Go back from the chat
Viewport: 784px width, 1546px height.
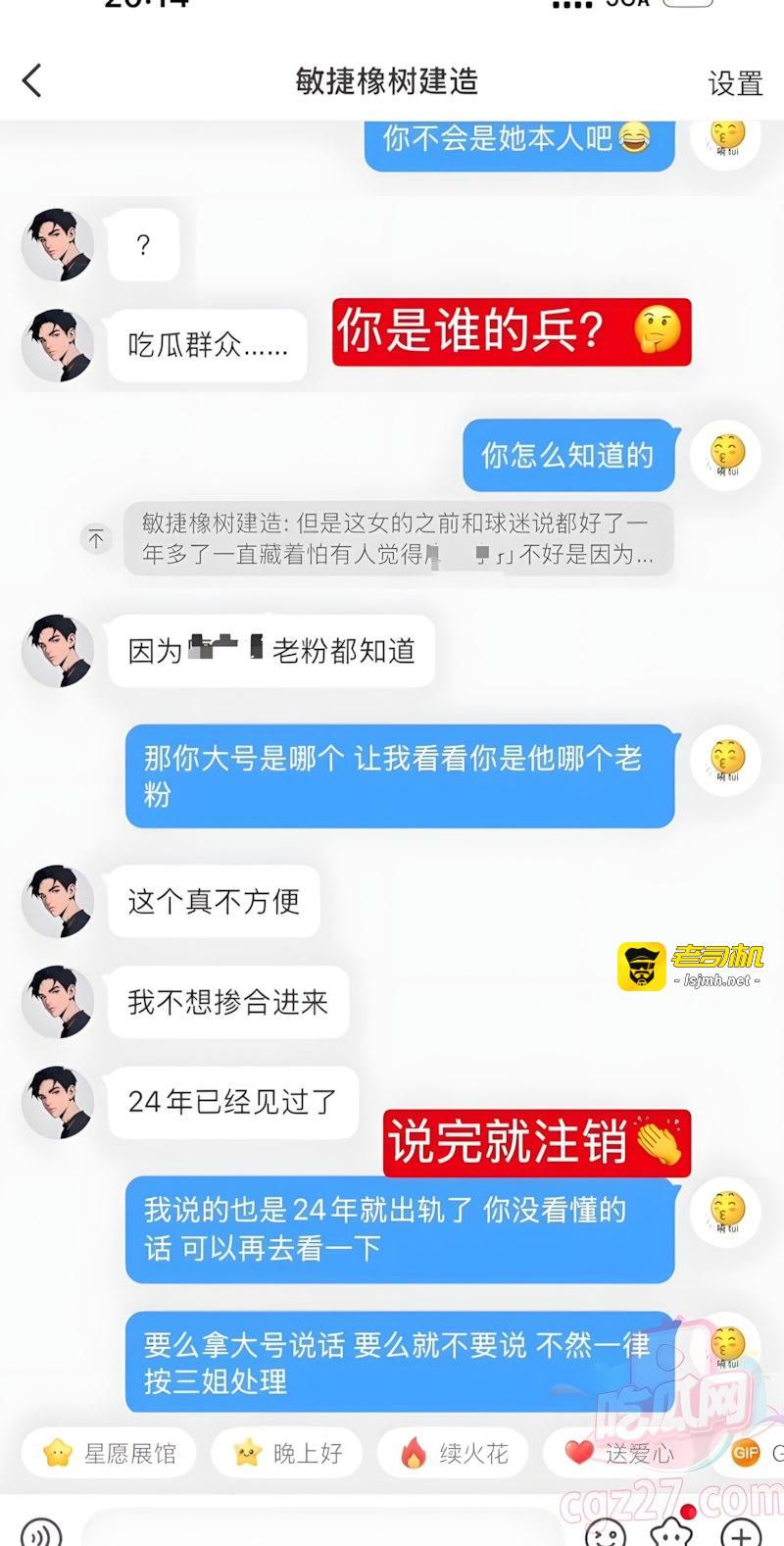coord(32,81)
